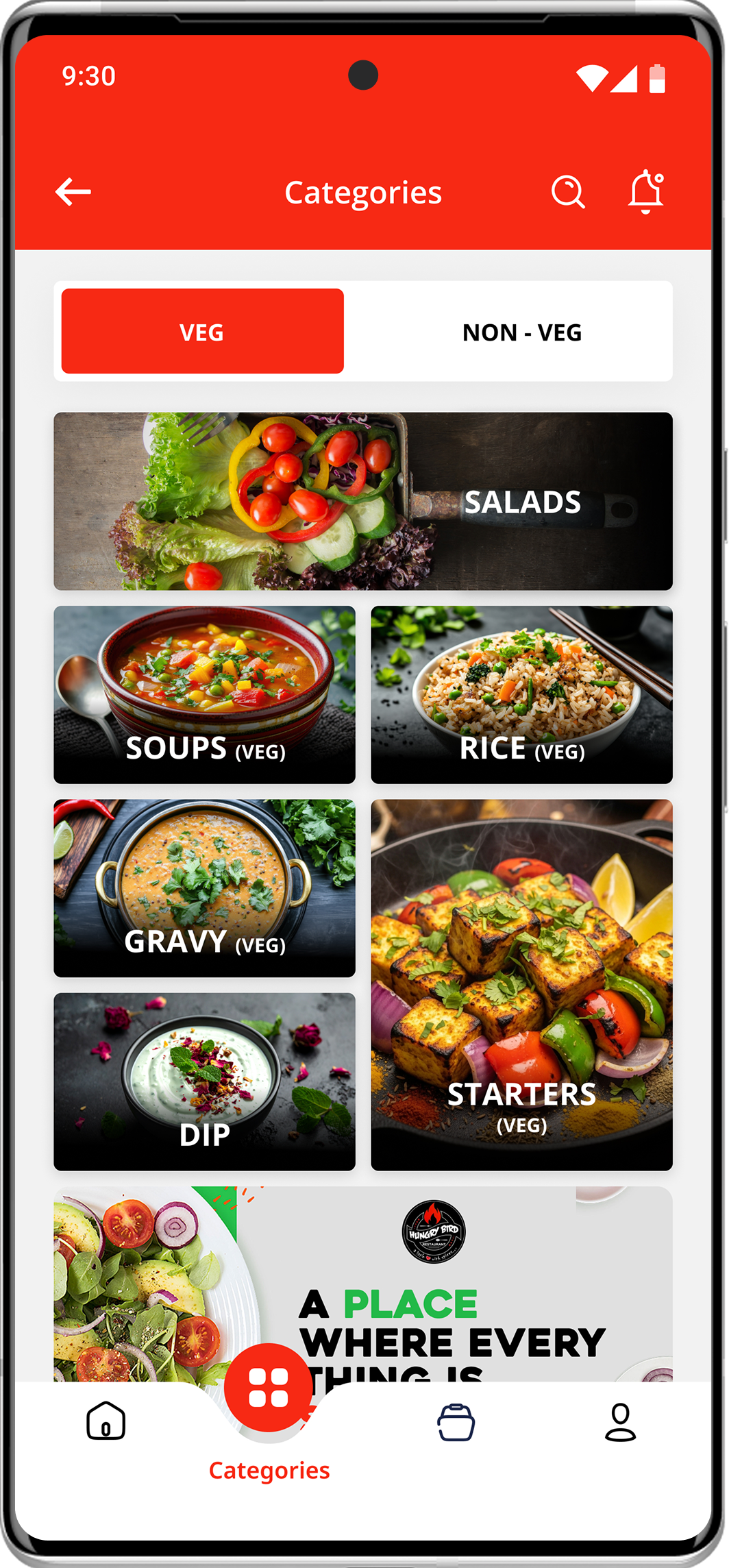
Task: Go to the Home tab
Action: tap(106, 1421)
